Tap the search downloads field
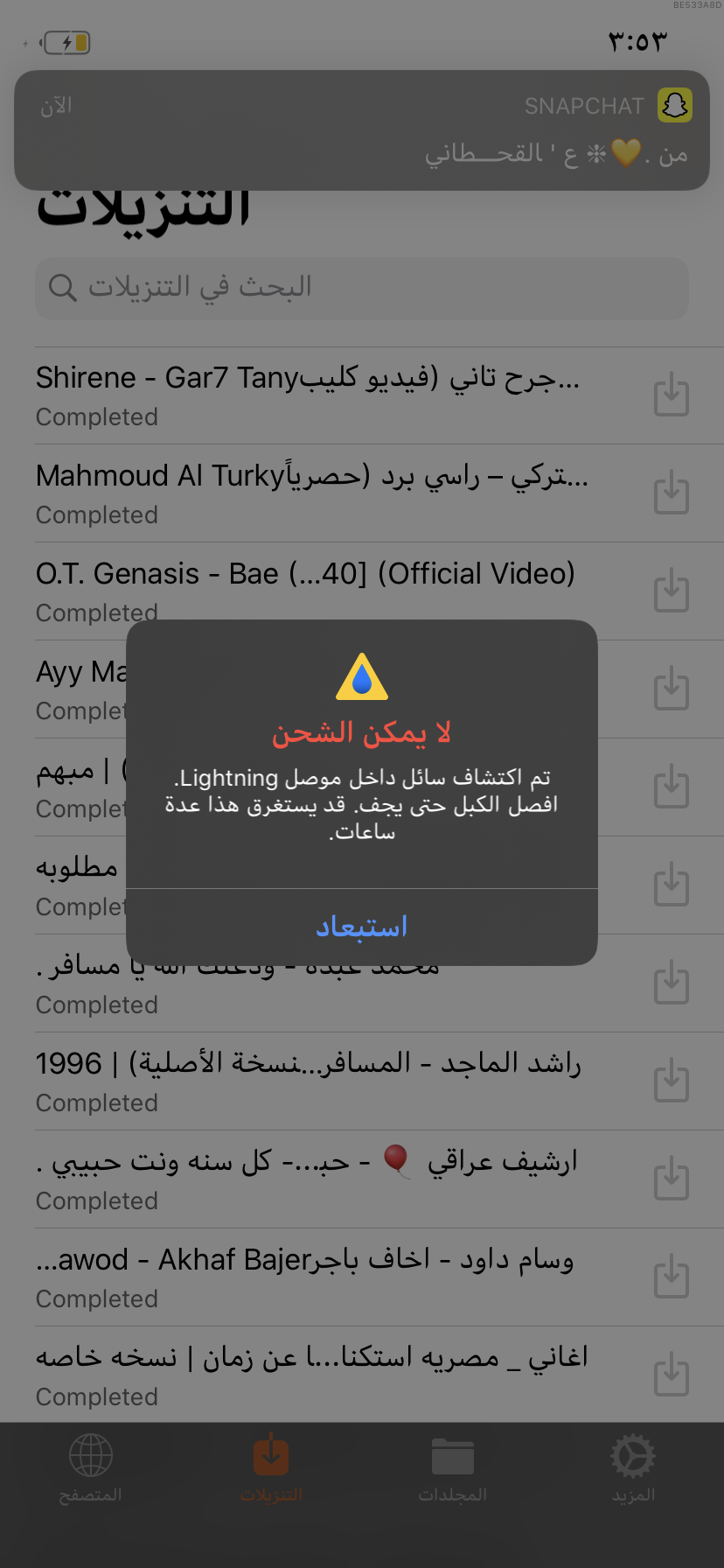The image size is (724, 1568). click(361, 288)
